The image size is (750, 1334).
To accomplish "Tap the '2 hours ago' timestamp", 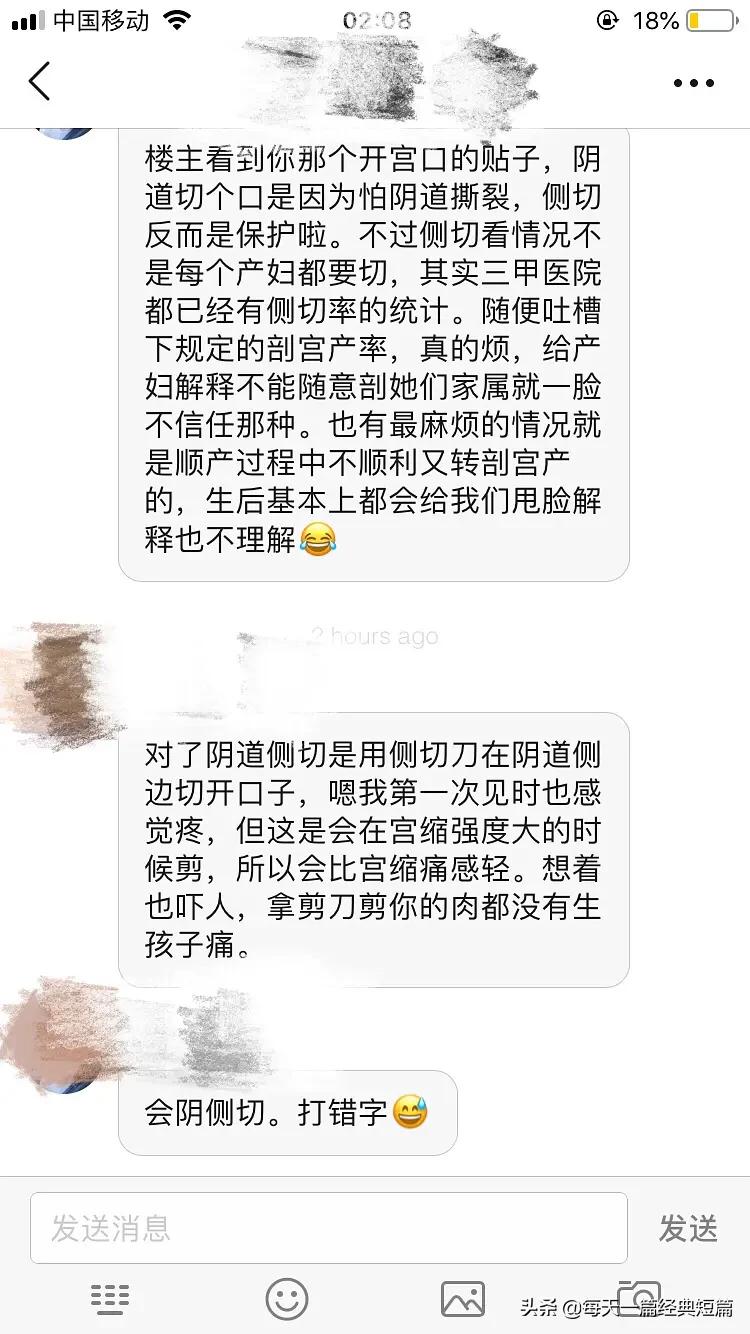I will (375, 637).
